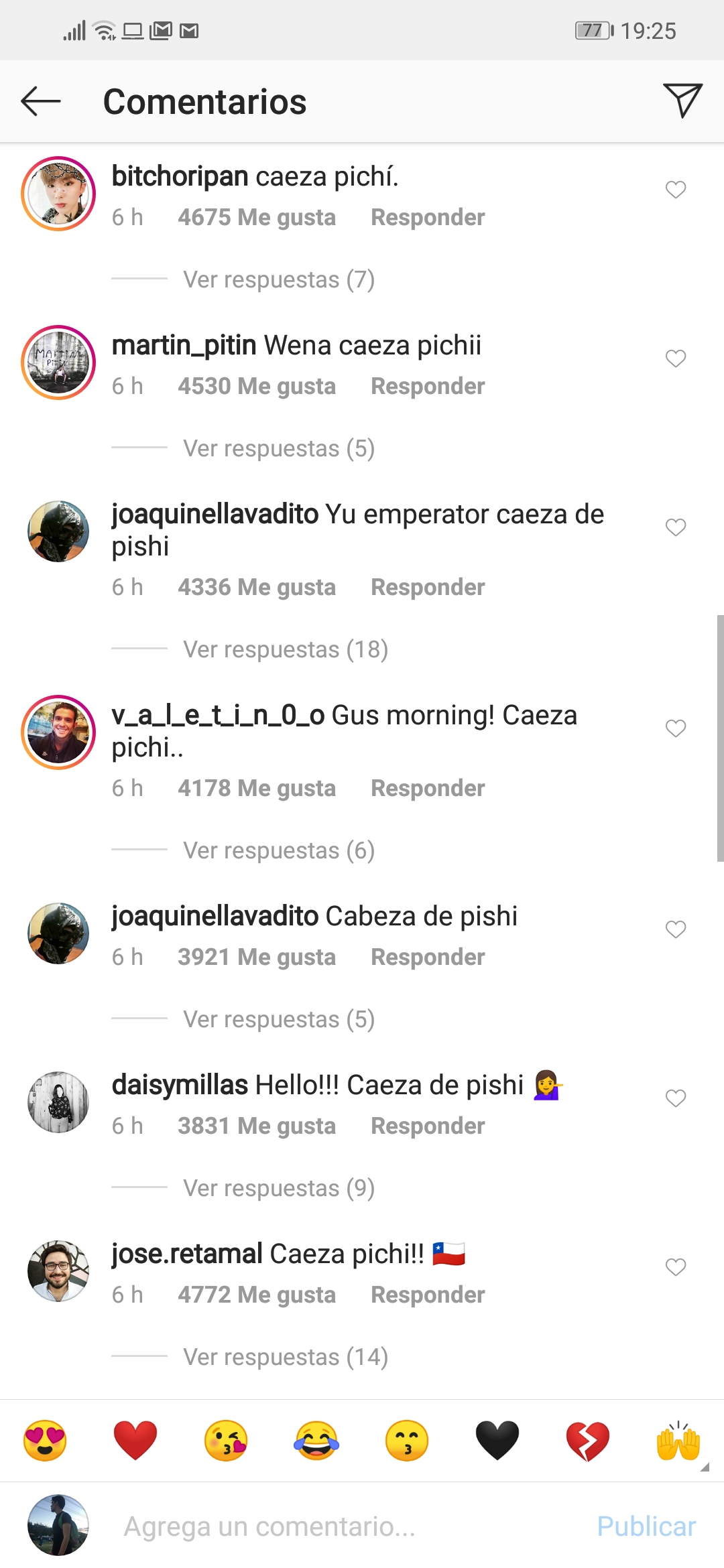724x1568 pixels.
Task: View the 14 replies to jose.retamal
Action: point(286,1357)
